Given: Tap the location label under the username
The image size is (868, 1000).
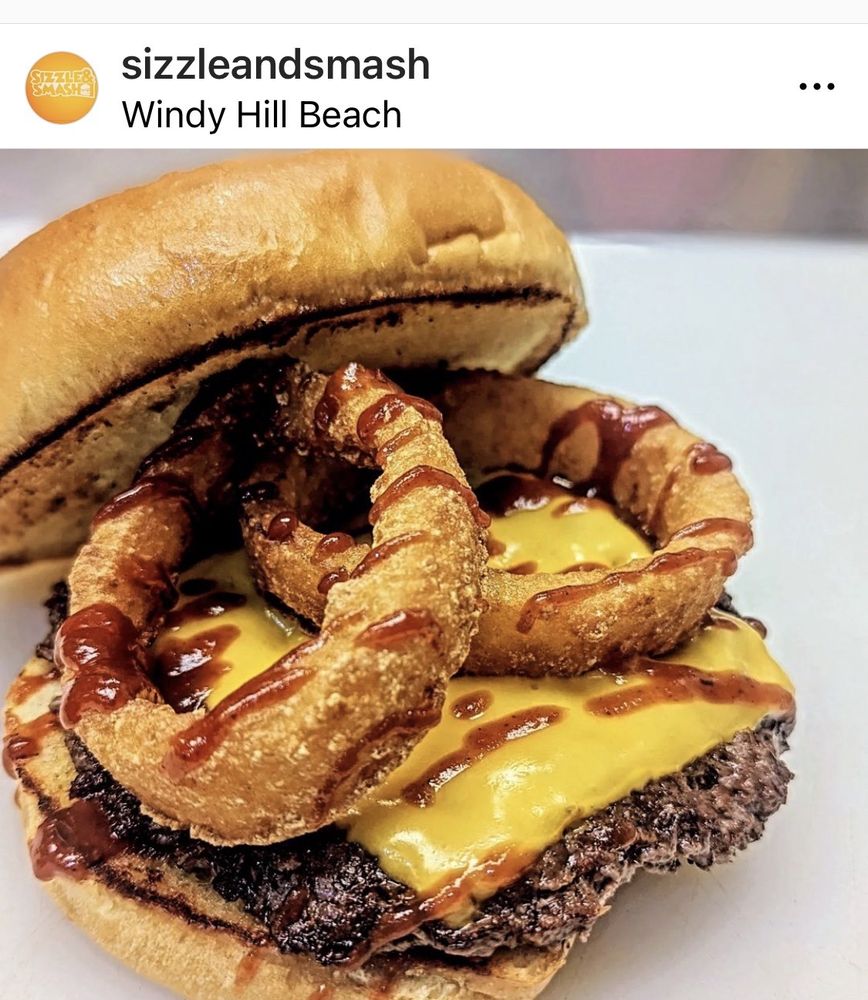Looking at the screenshot, I should (263, 112).
